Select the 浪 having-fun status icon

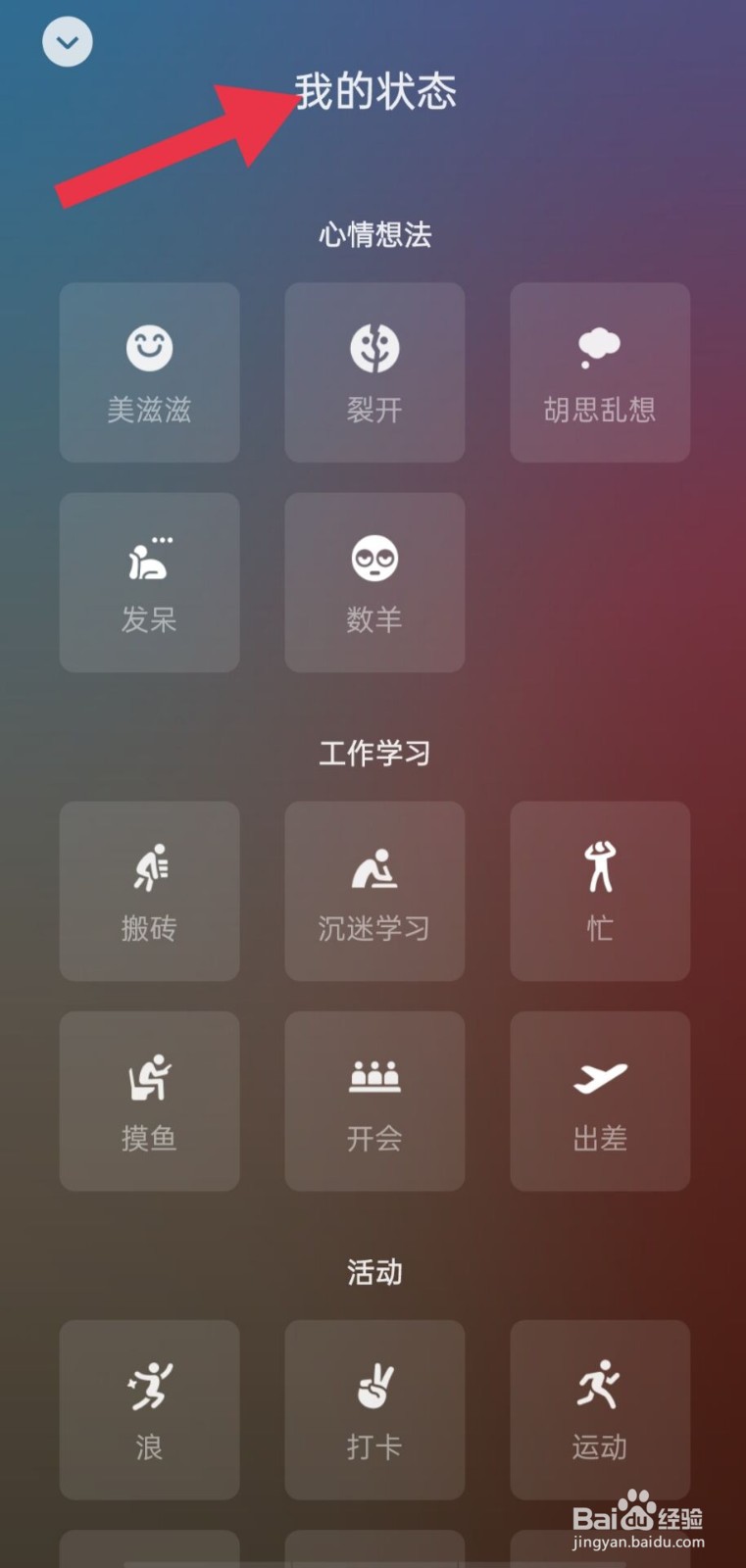[x=148, y=1409]
